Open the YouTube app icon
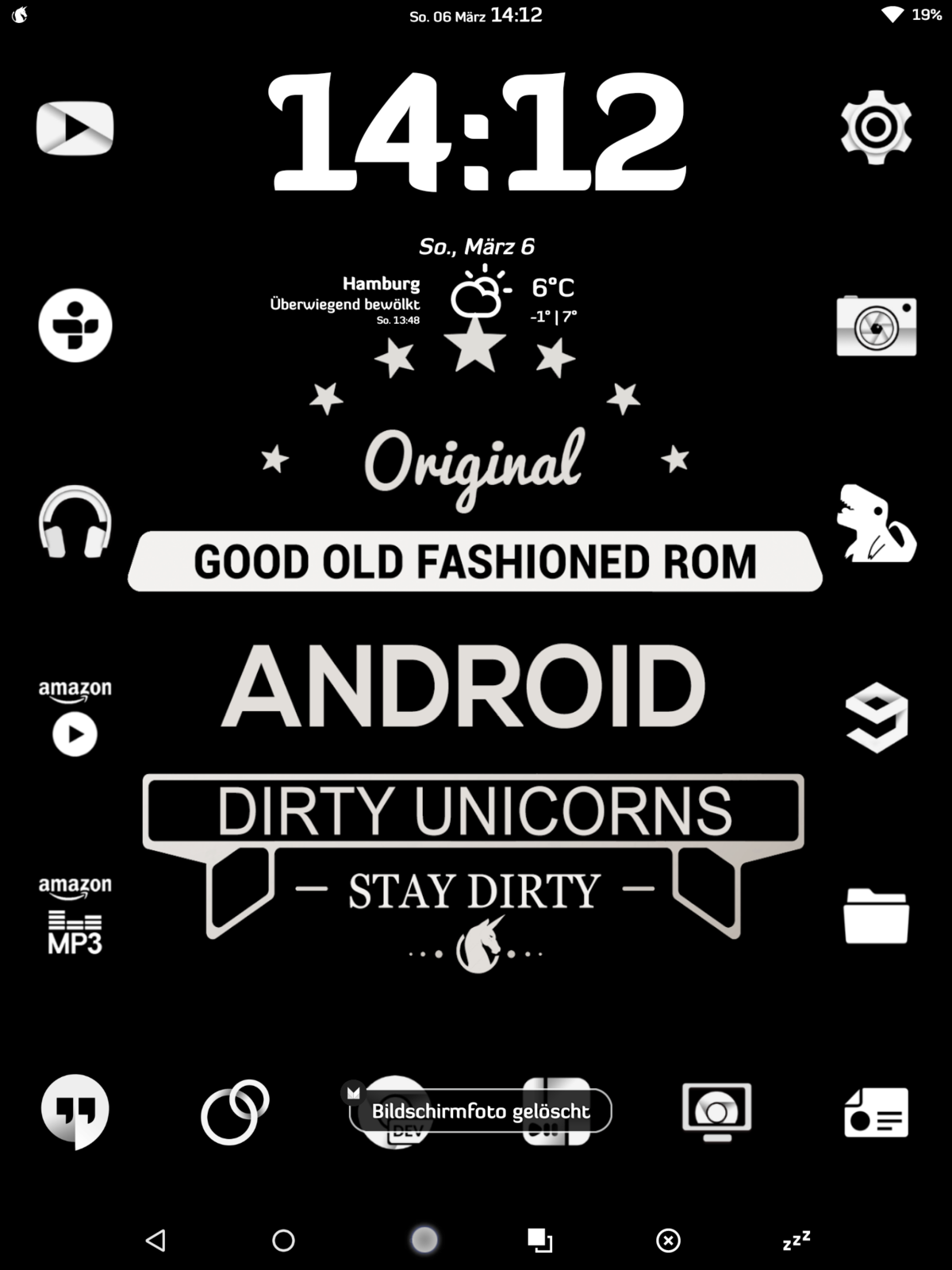 75,128
